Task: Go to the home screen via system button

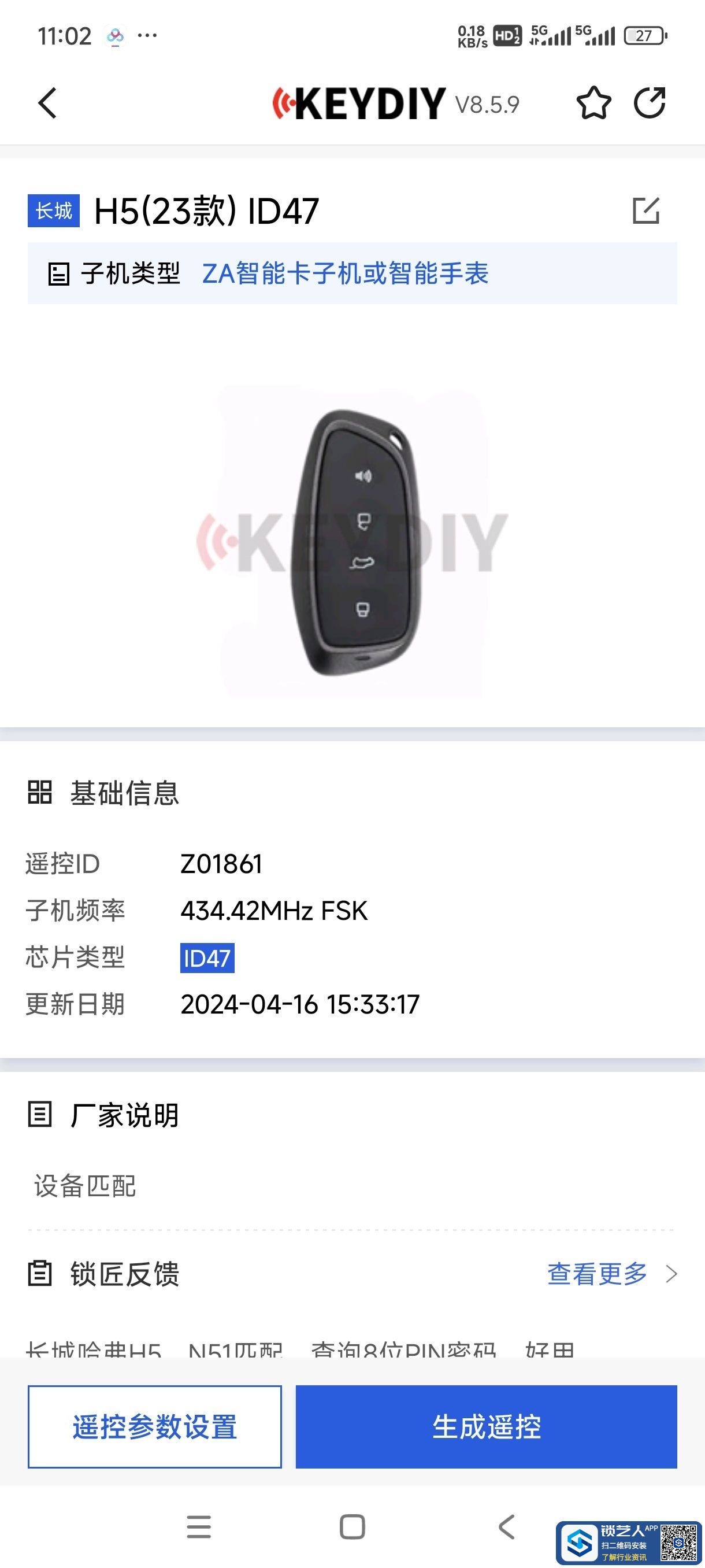Action: pos(352,1526)
